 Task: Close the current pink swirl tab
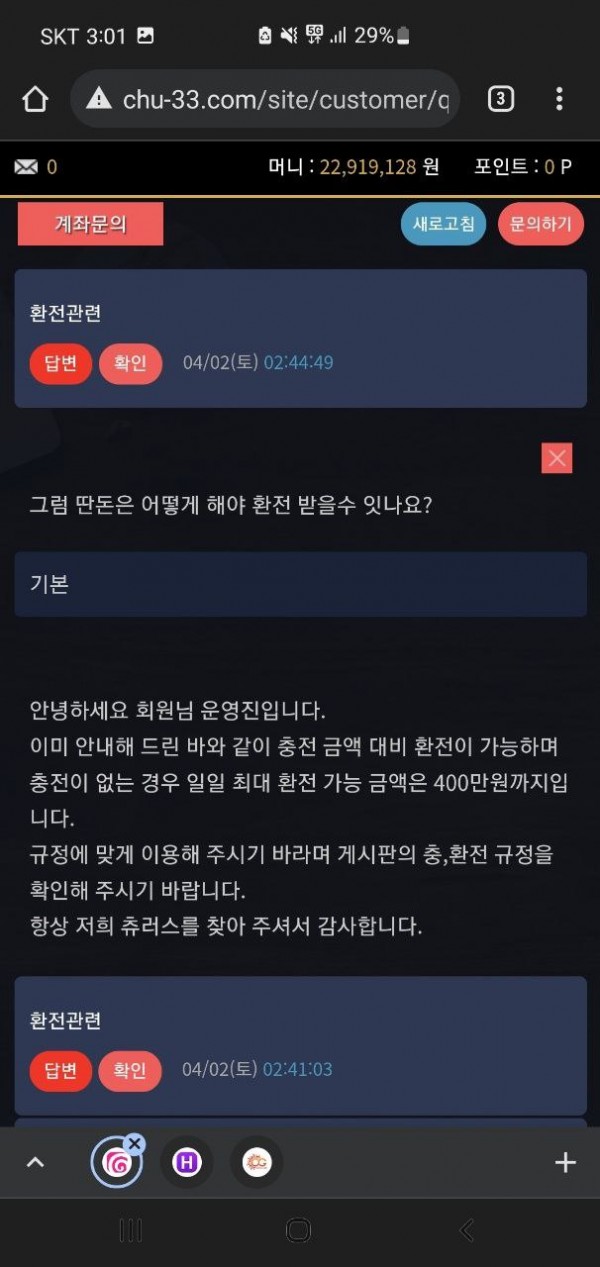[x=135, y=1144]
